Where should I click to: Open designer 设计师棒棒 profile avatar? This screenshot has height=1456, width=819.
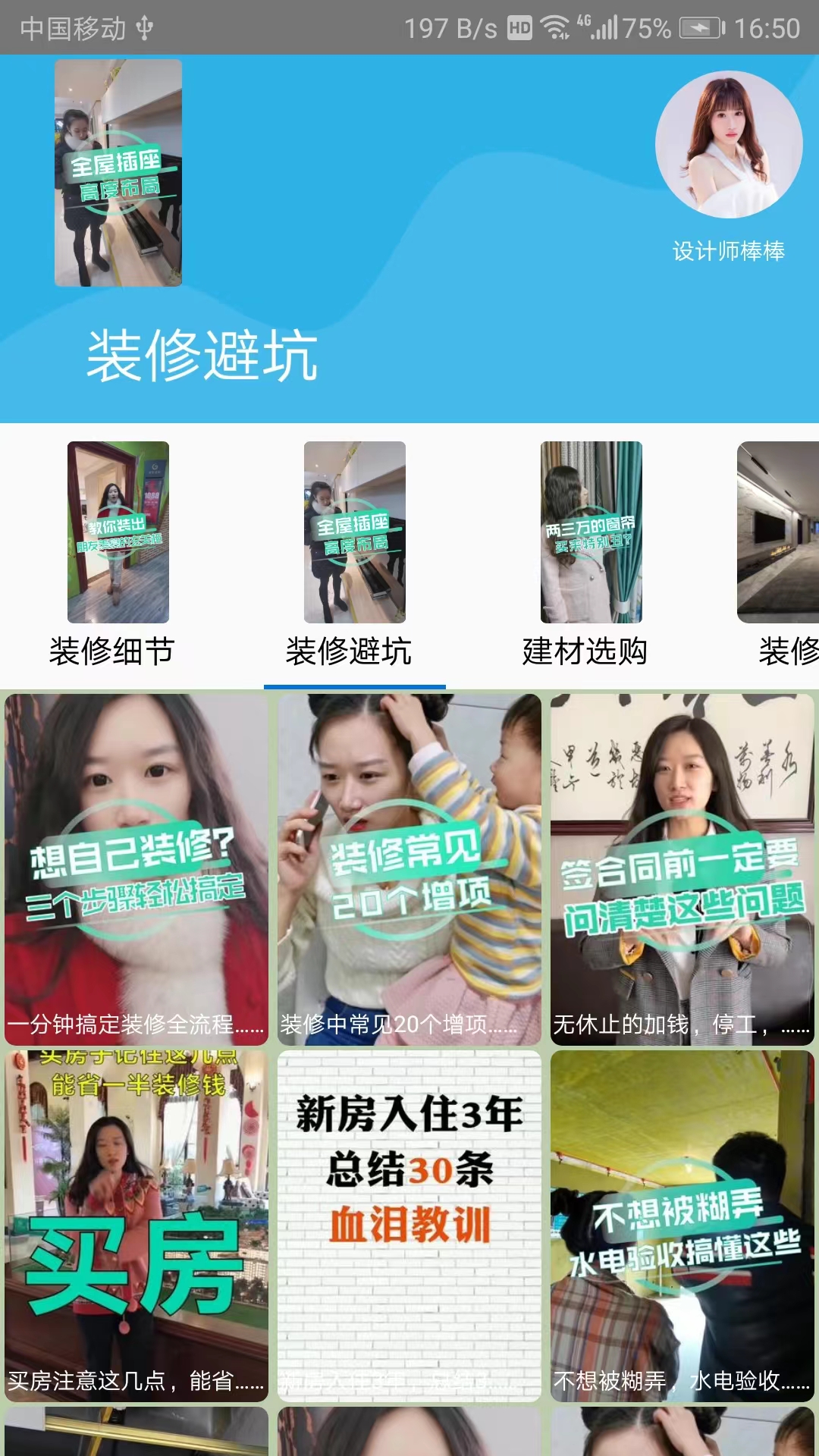[x=728, y=145]
